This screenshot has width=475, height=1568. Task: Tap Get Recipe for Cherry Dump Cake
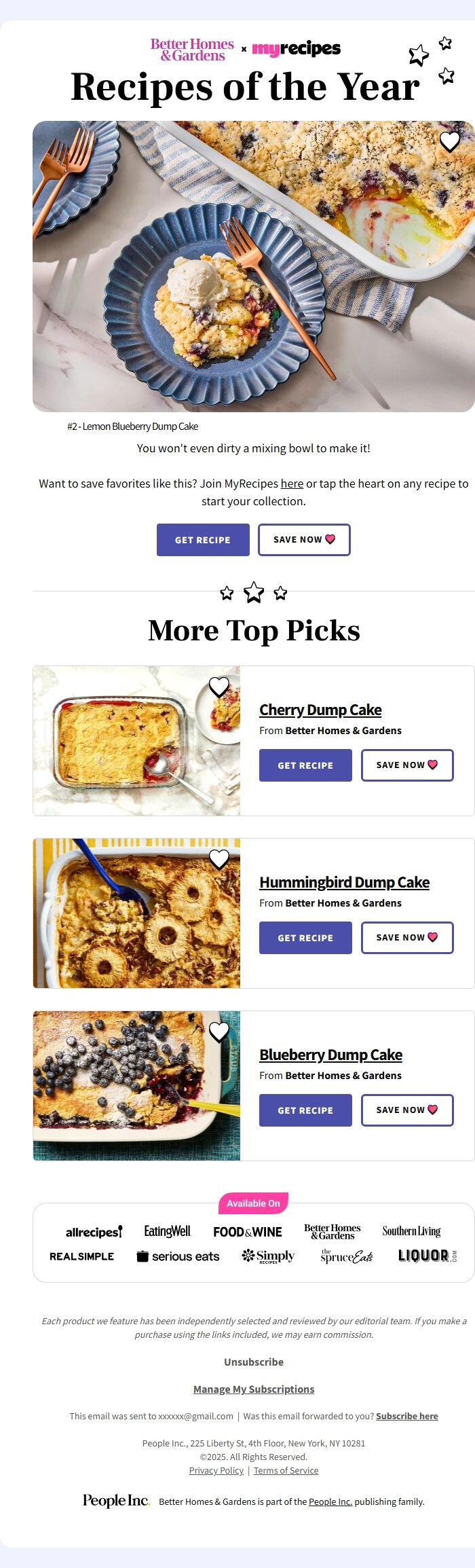pyautogui.click(x=305, y=765)
